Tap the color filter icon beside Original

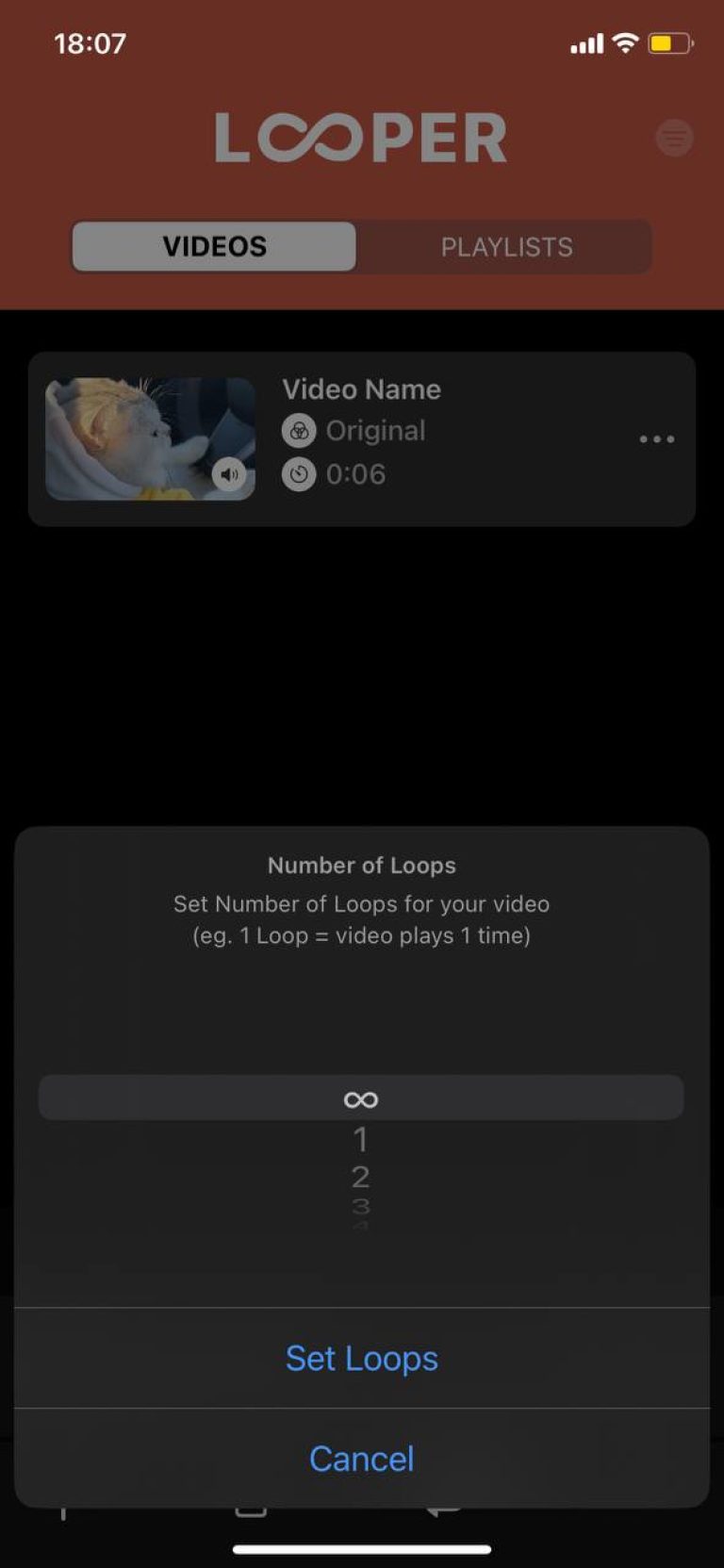pos(298,431)
